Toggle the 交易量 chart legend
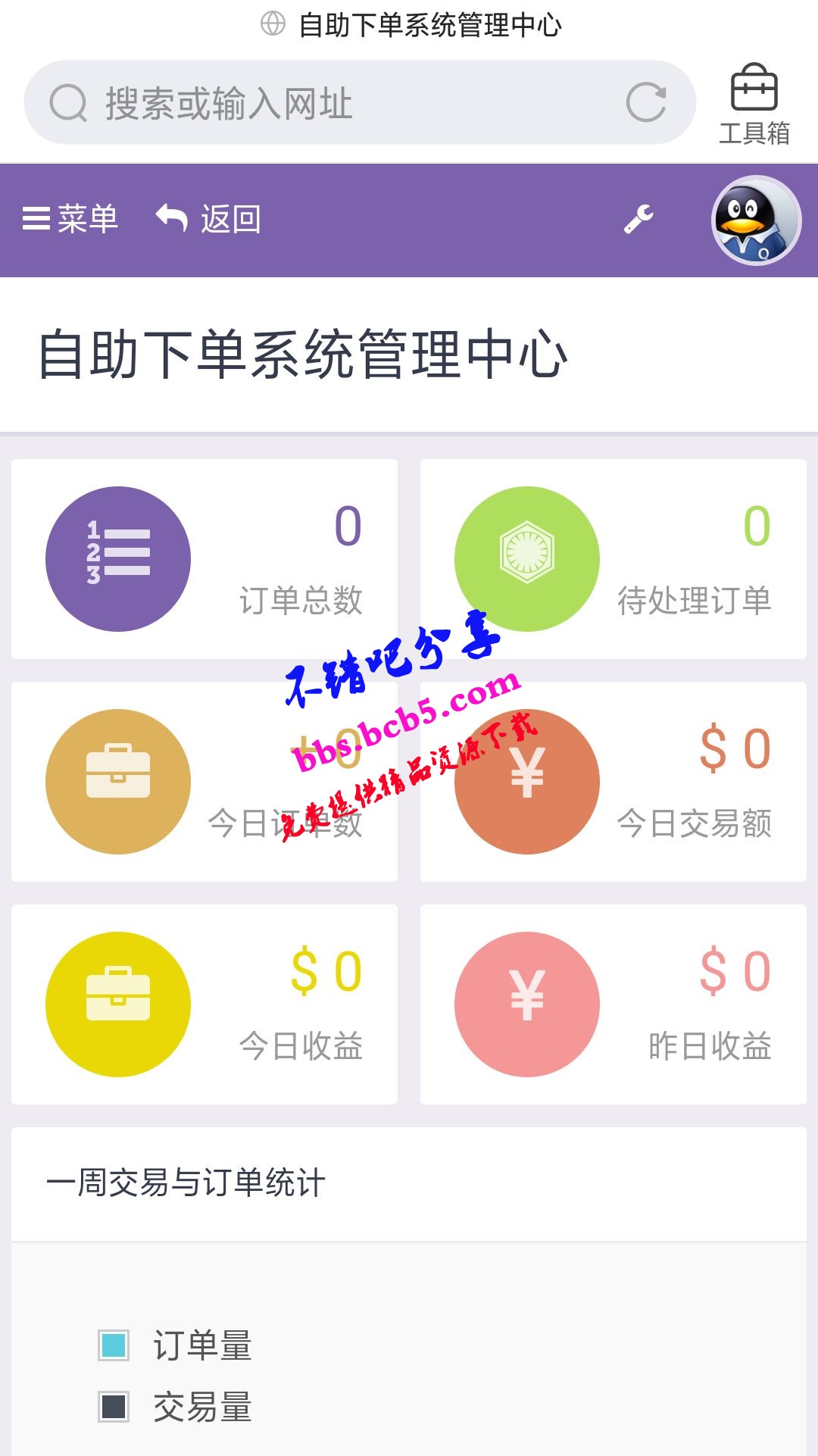The height and width of the screenshot is (1456, 818). coord(176,1407)
